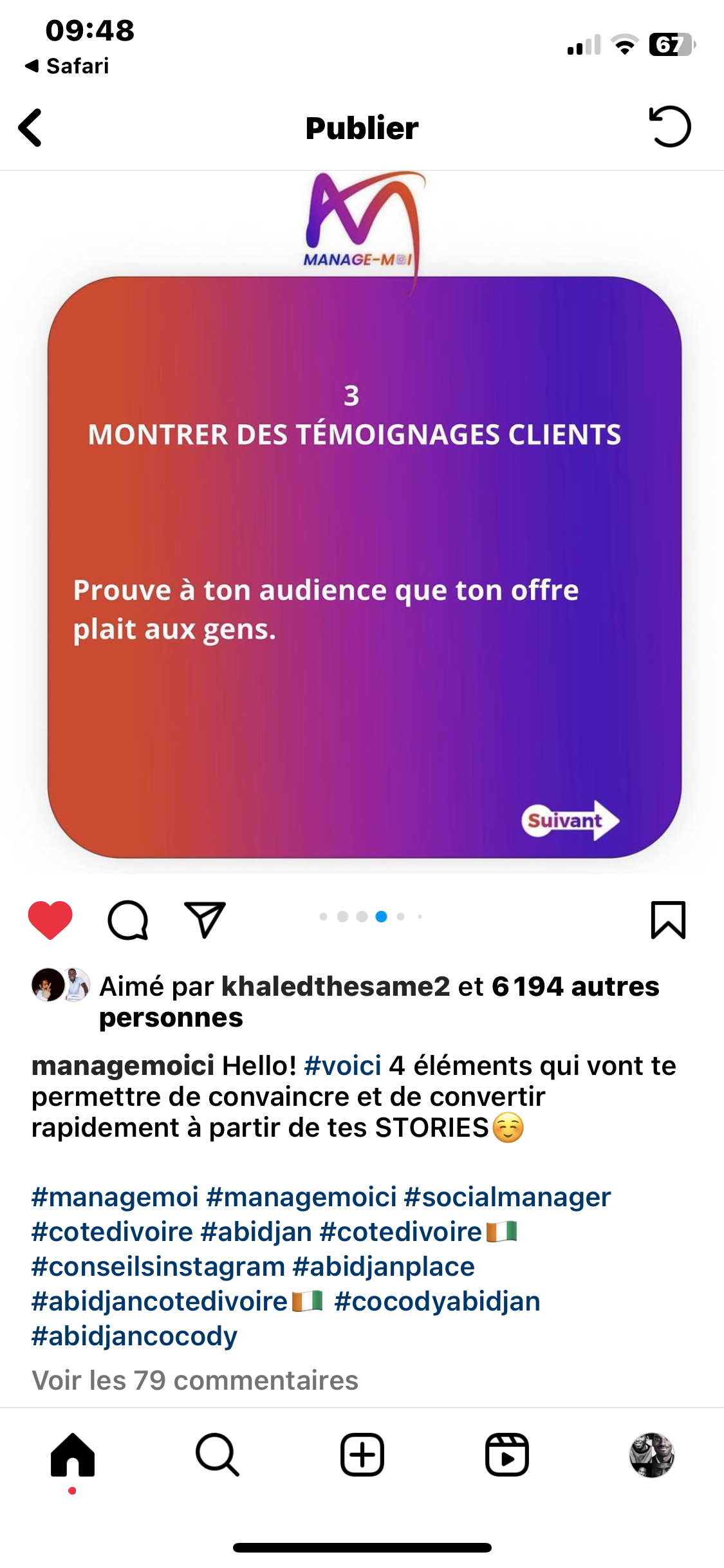Voir les 79 commentaires
The image size is (724, 1568).
pyautogui.click(x=195, y=1381)
